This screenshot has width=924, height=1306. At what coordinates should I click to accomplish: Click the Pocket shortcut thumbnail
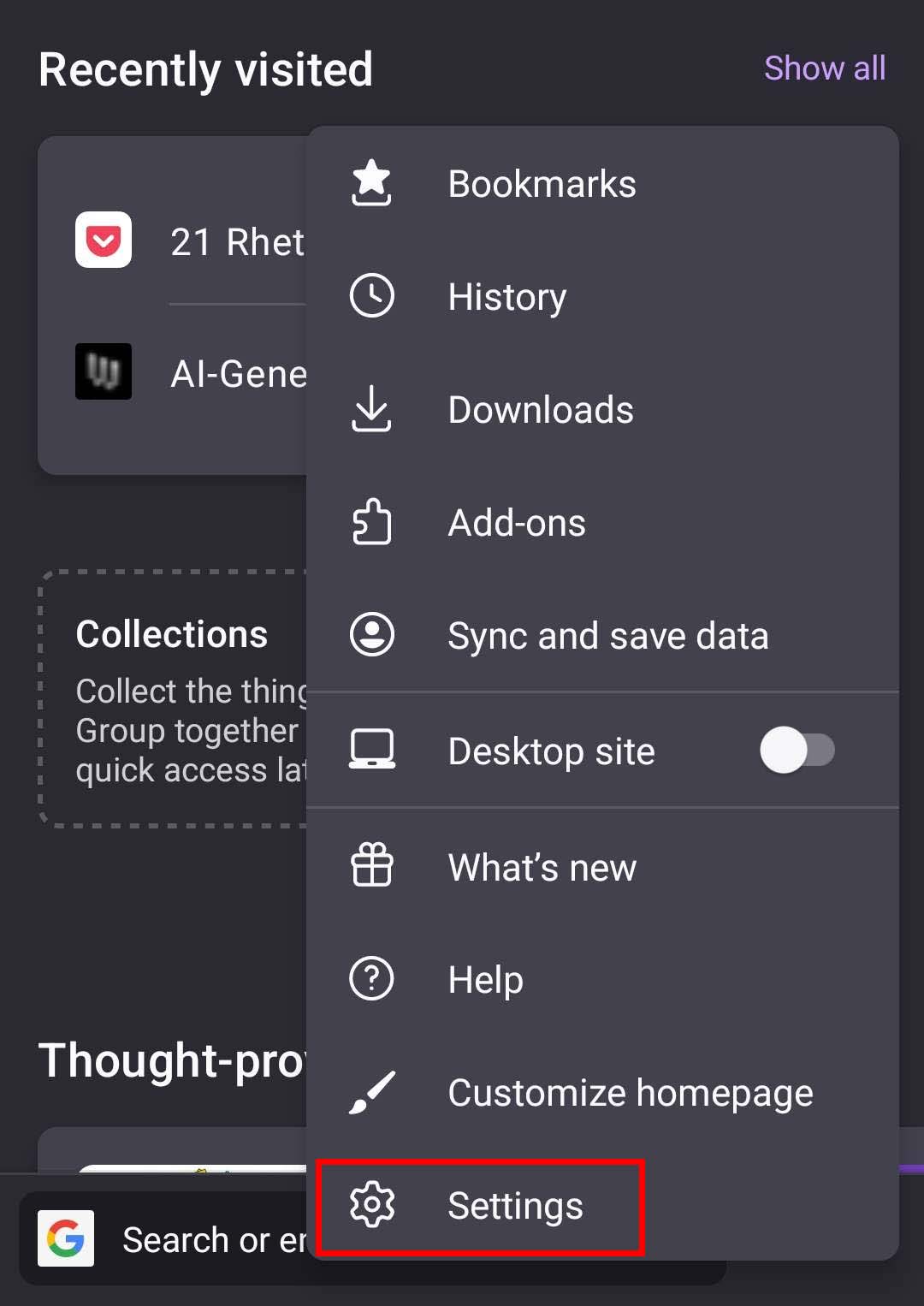coord(103,240)
